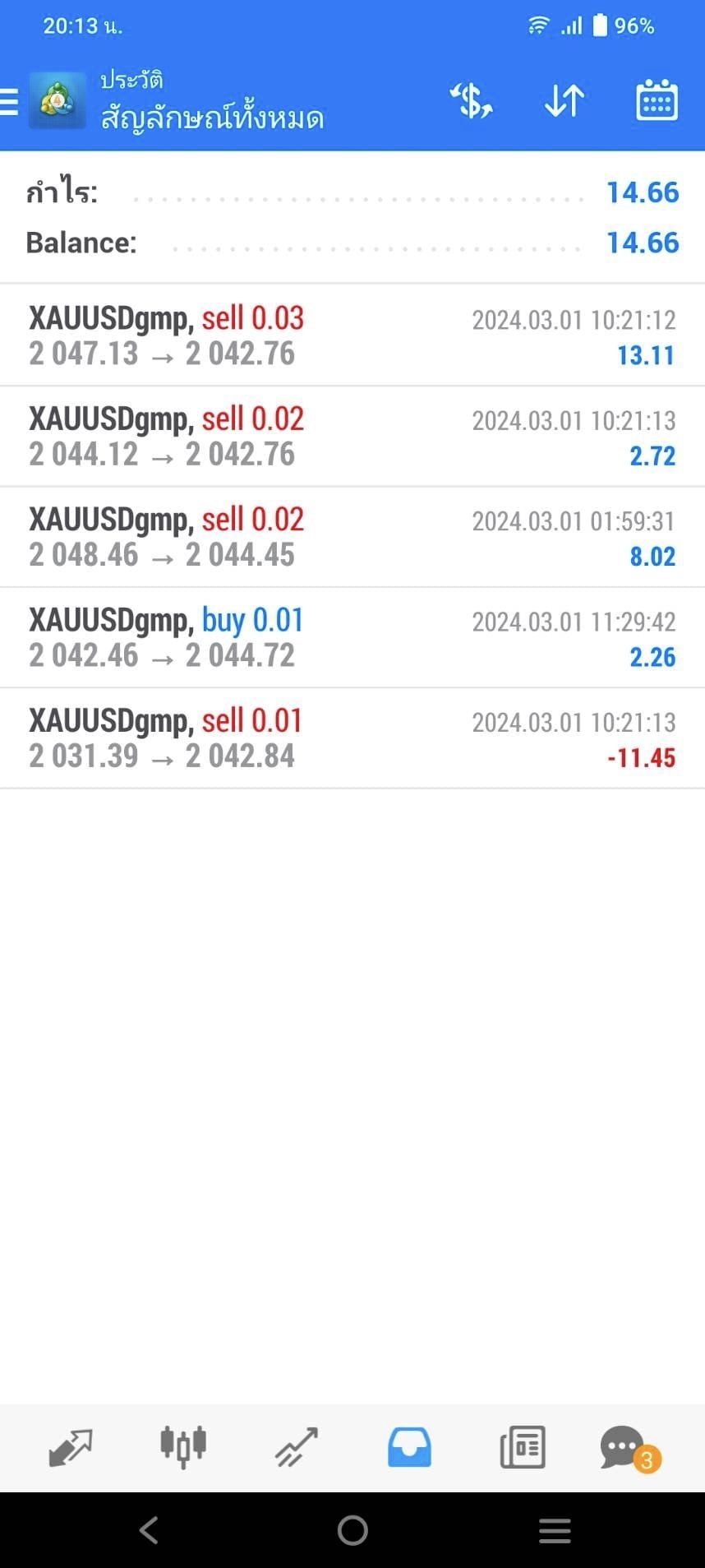Switch to the Trade tab
Image resolution: width=705 pixels, height=1568 pixels.
click(296, 1448)
